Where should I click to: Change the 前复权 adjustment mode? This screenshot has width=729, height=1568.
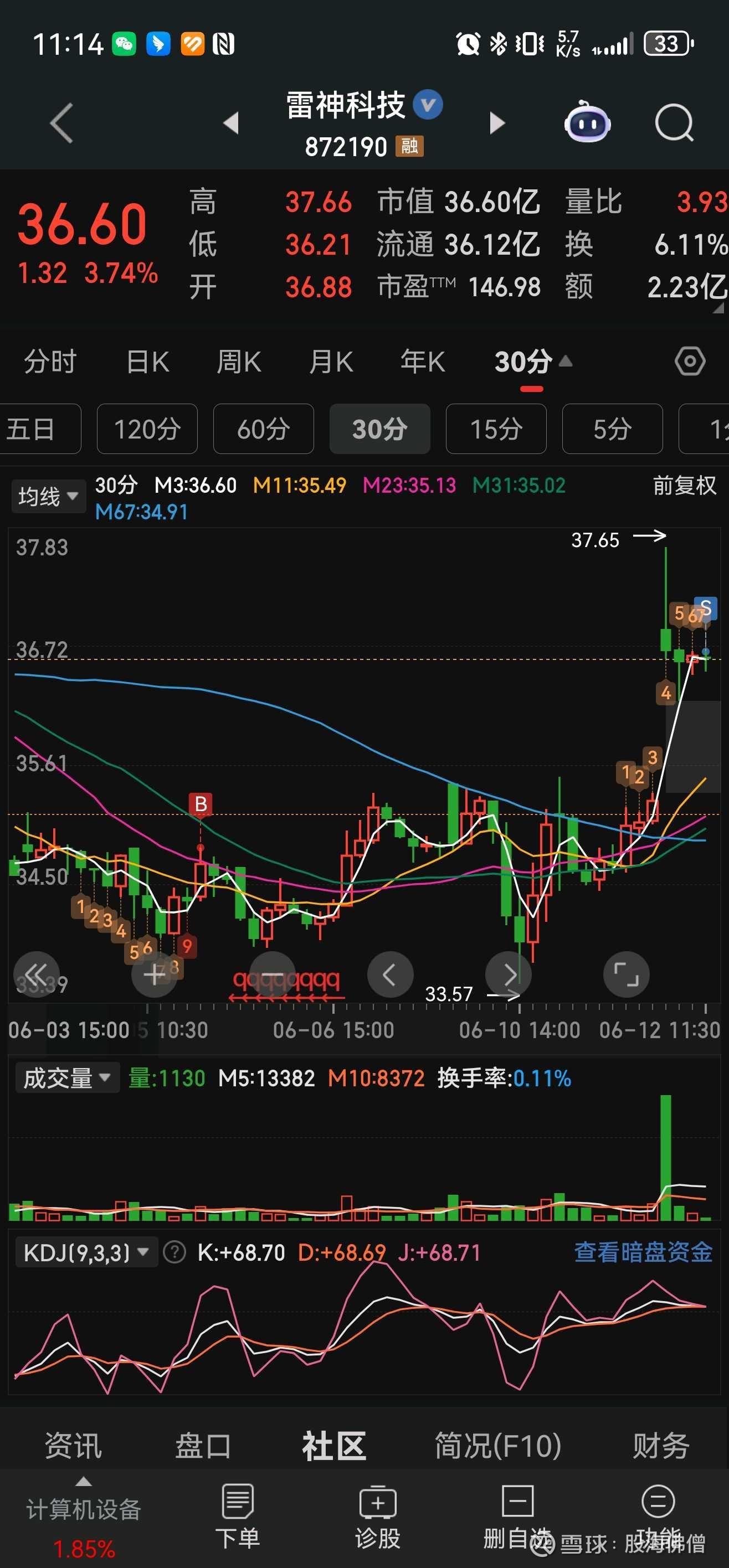pyautogui.click(x=685, y=486)
